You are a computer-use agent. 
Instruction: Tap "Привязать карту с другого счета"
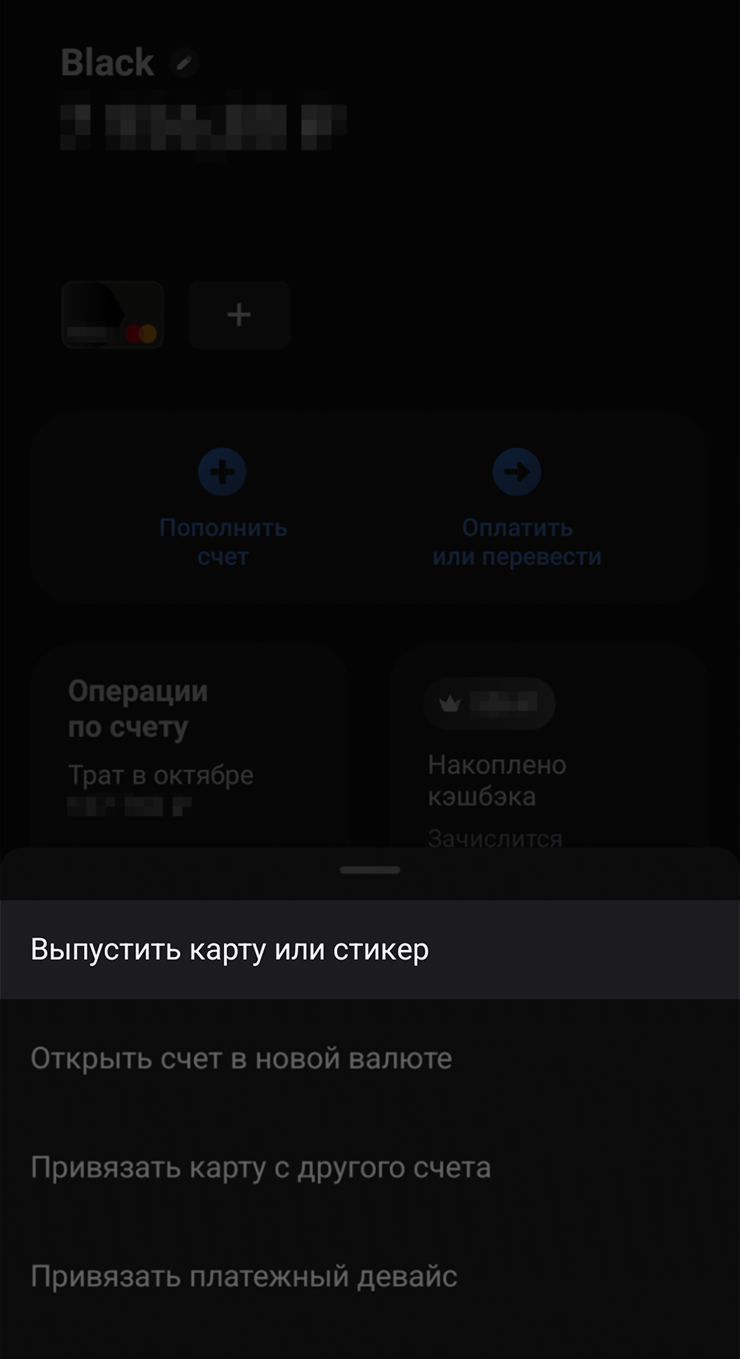click(x=260, y=1167)
